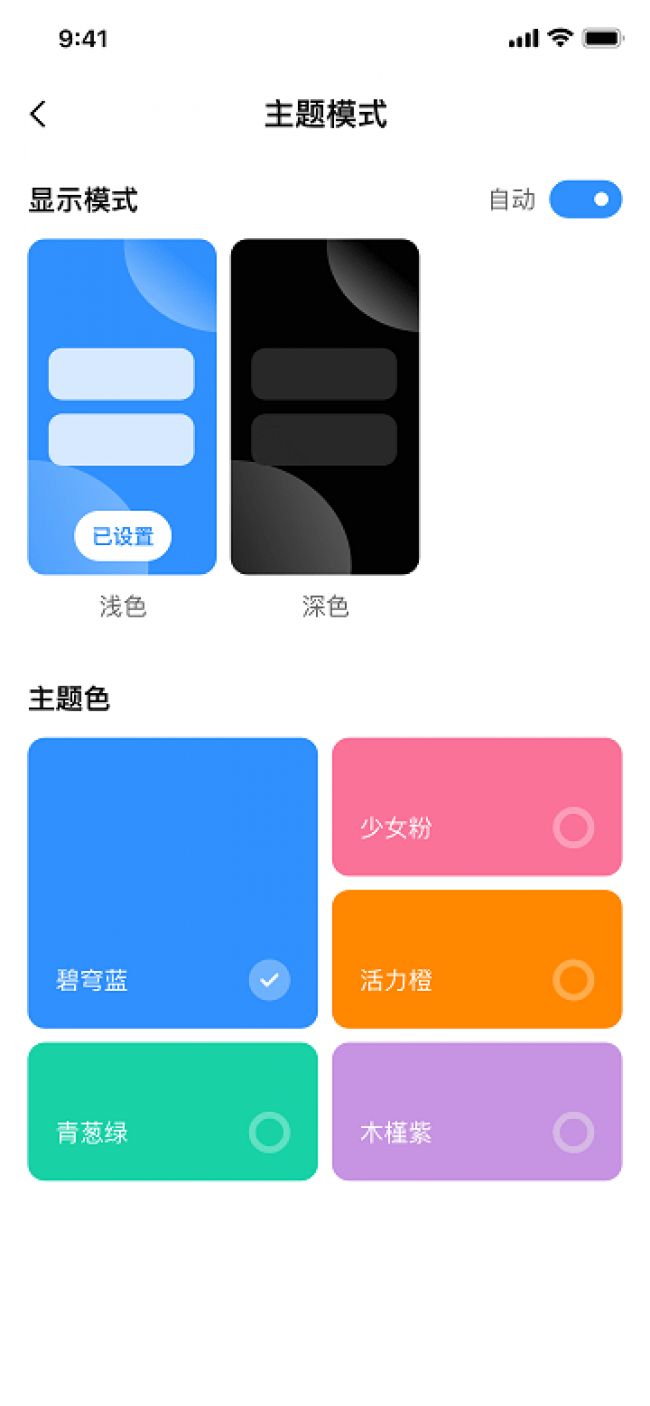Select the 浅色 light mode preview

[122, 407]
